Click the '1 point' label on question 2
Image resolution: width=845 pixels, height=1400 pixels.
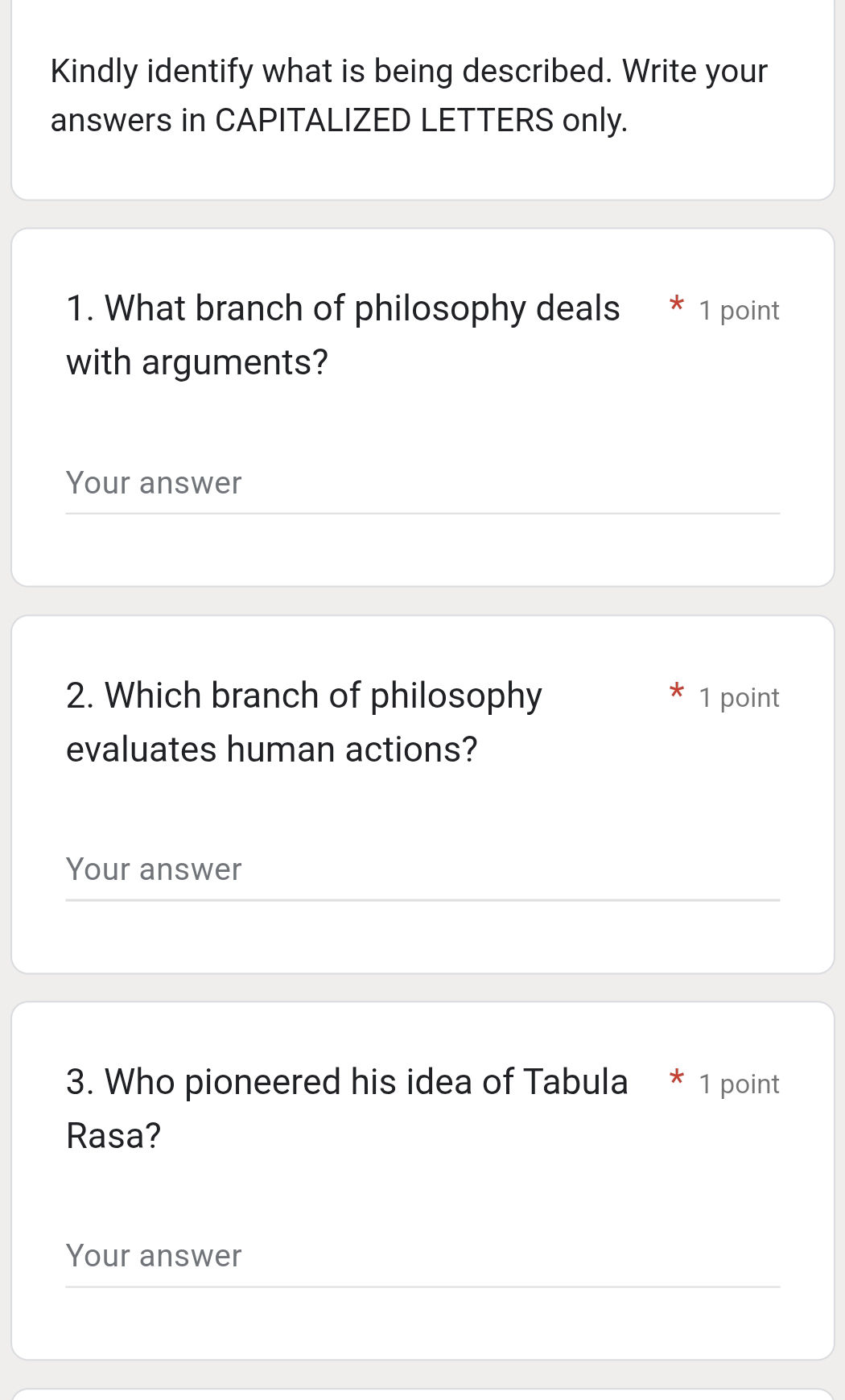pyautogui.click(x=738, y=697)
